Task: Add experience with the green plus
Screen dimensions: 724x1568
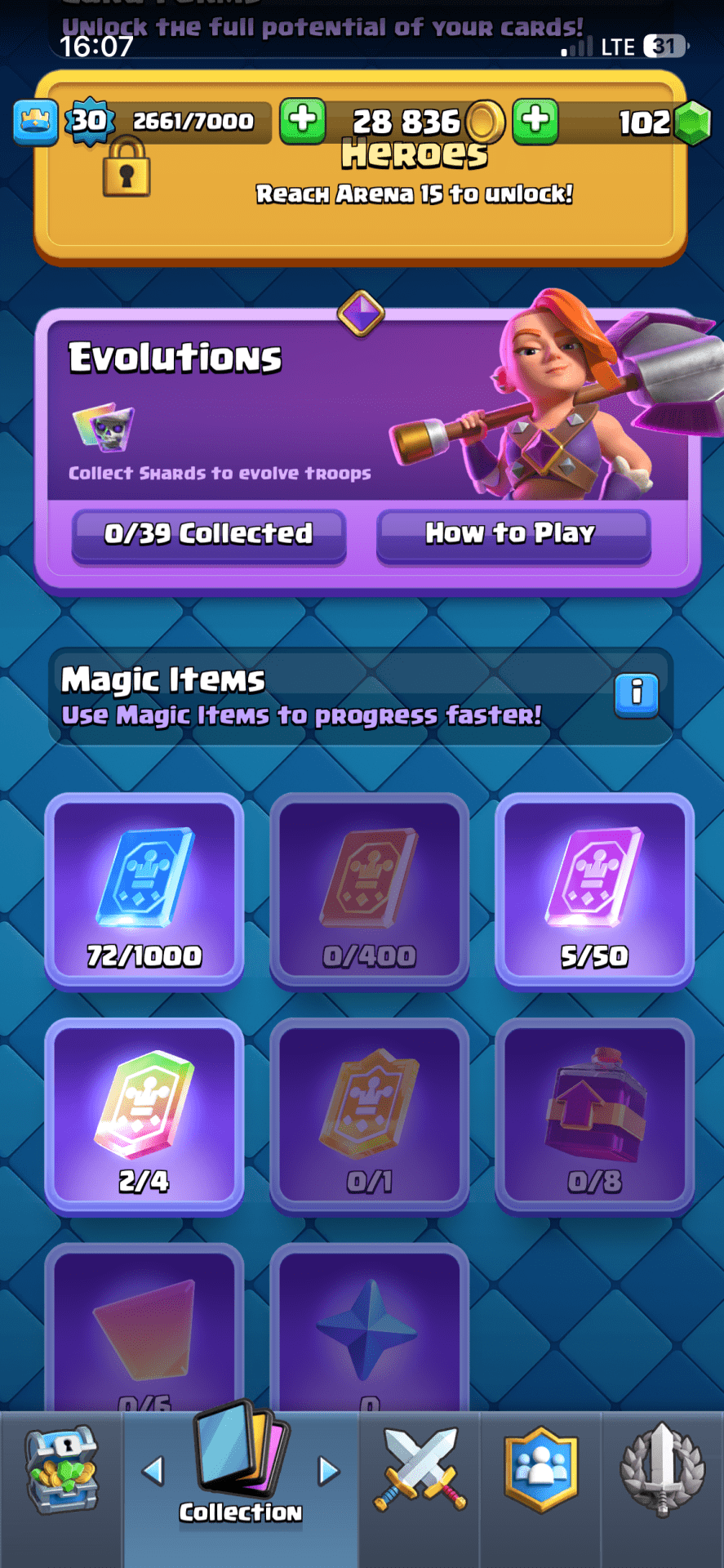Action: point(303,121)
